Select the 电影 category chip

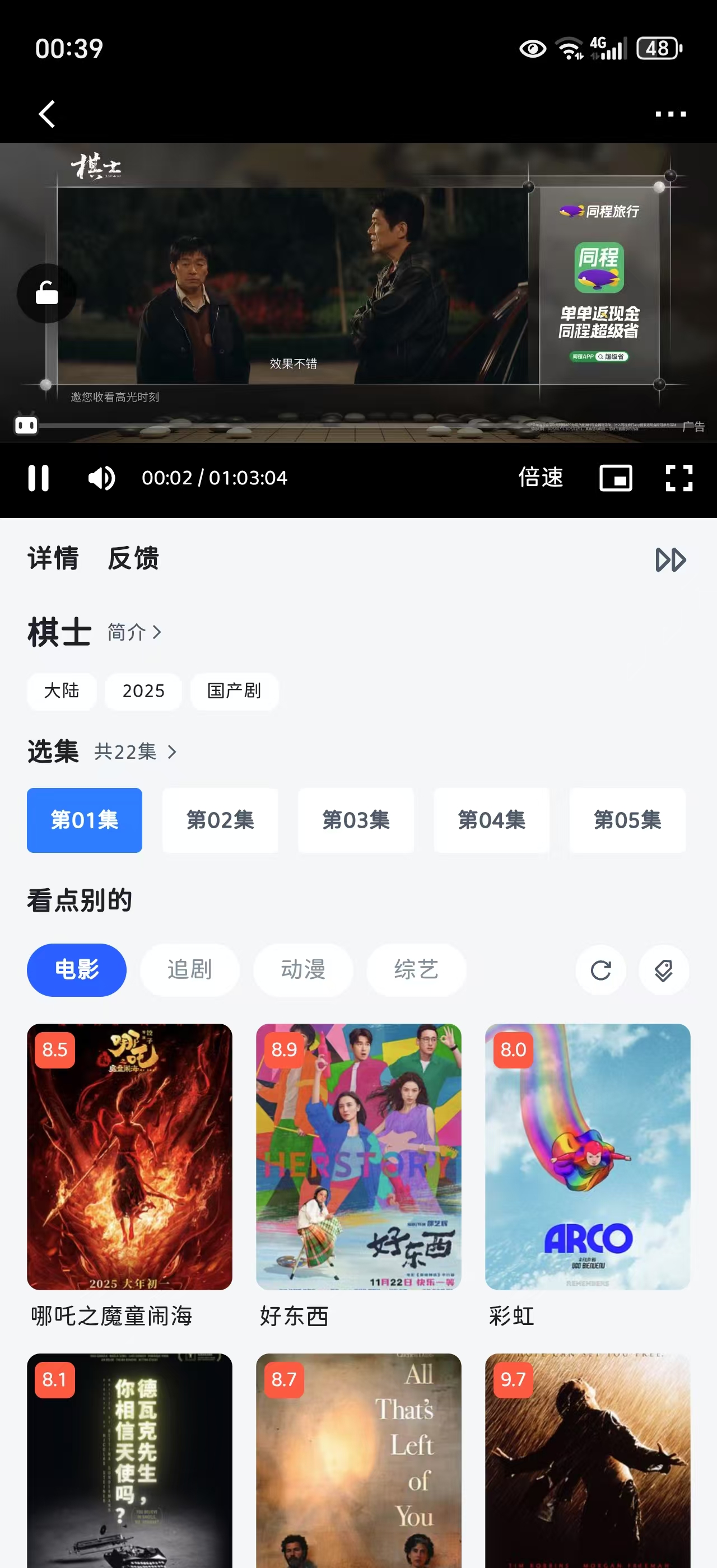(76, 971)
